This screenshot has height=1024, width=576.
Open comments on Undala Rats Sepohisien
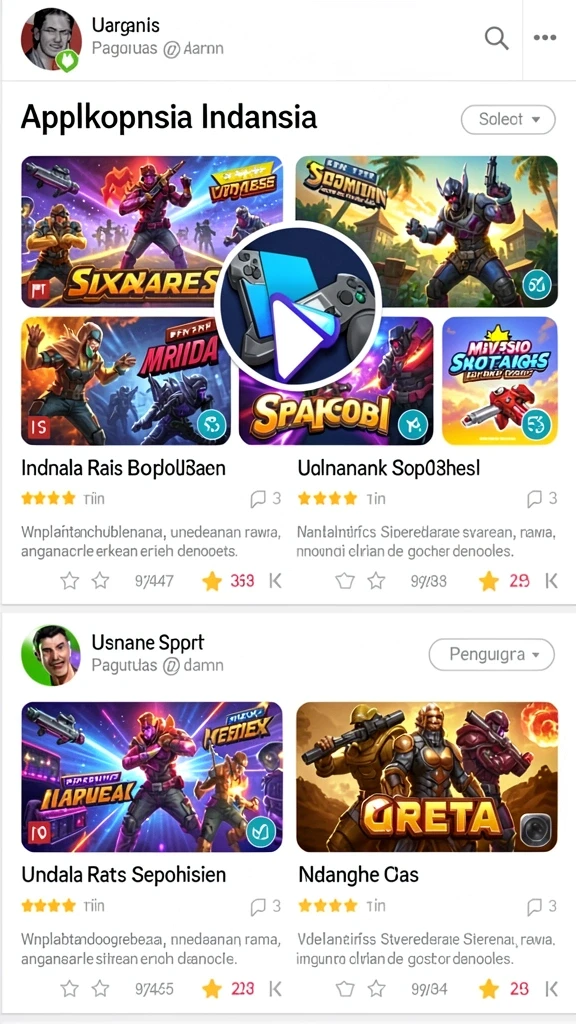(265, 906)
